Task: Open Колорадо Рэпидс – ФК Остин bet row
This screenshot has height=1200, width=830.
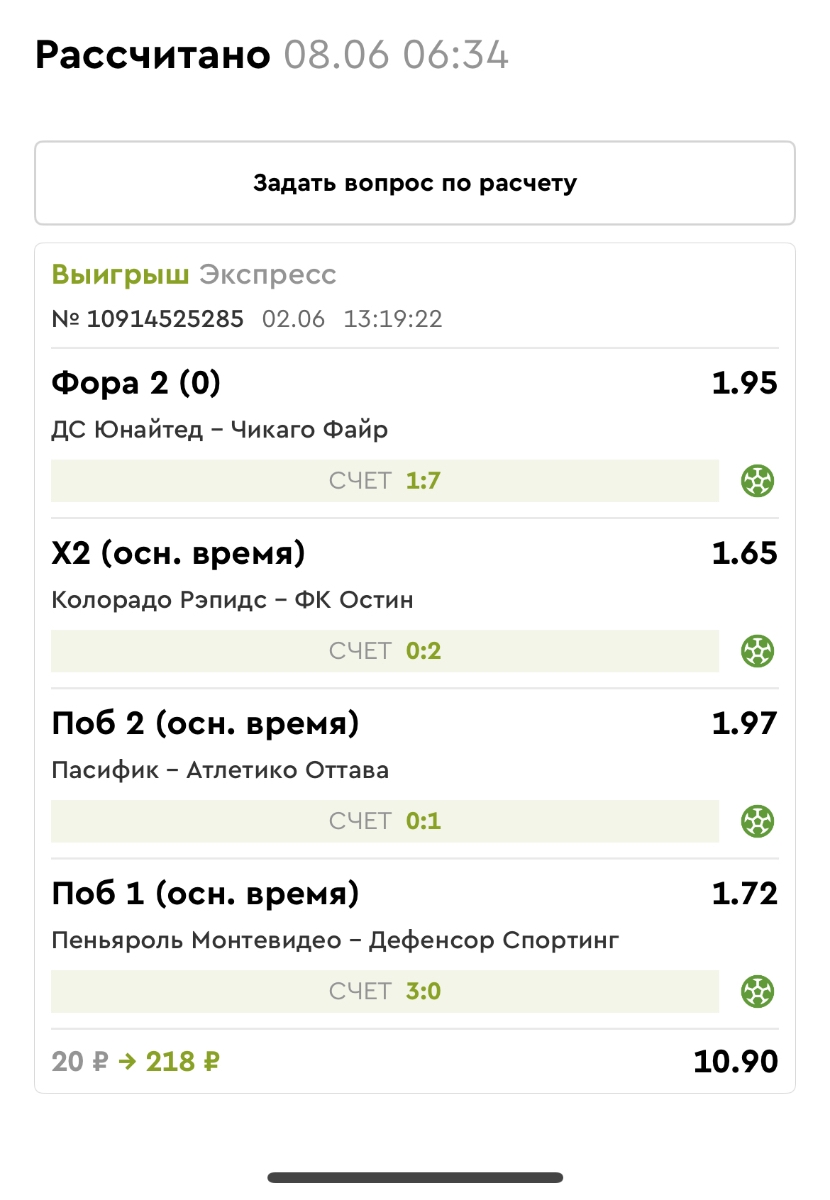Action: tap(414, 601)
